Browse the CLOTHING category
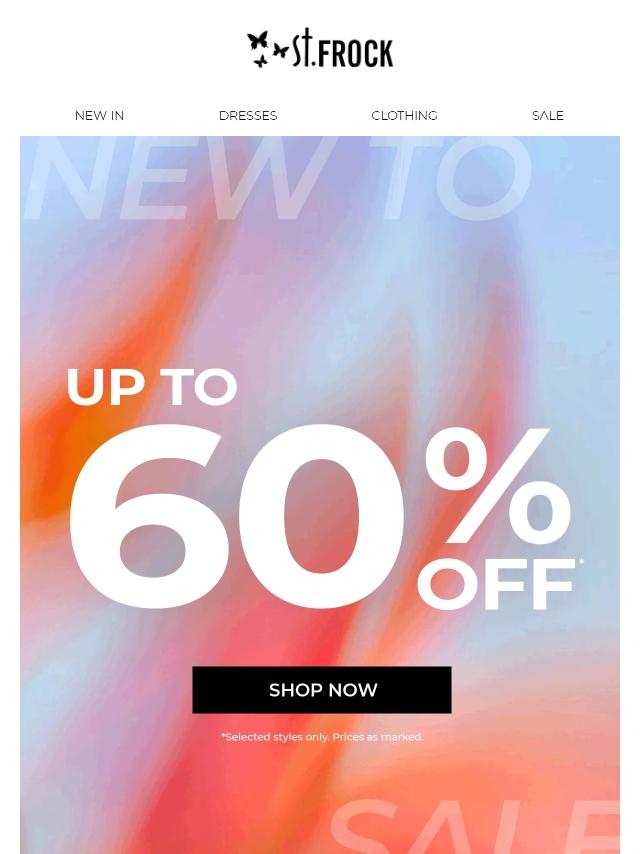Screen dimensions: 640x854 [x=404, y=116]
